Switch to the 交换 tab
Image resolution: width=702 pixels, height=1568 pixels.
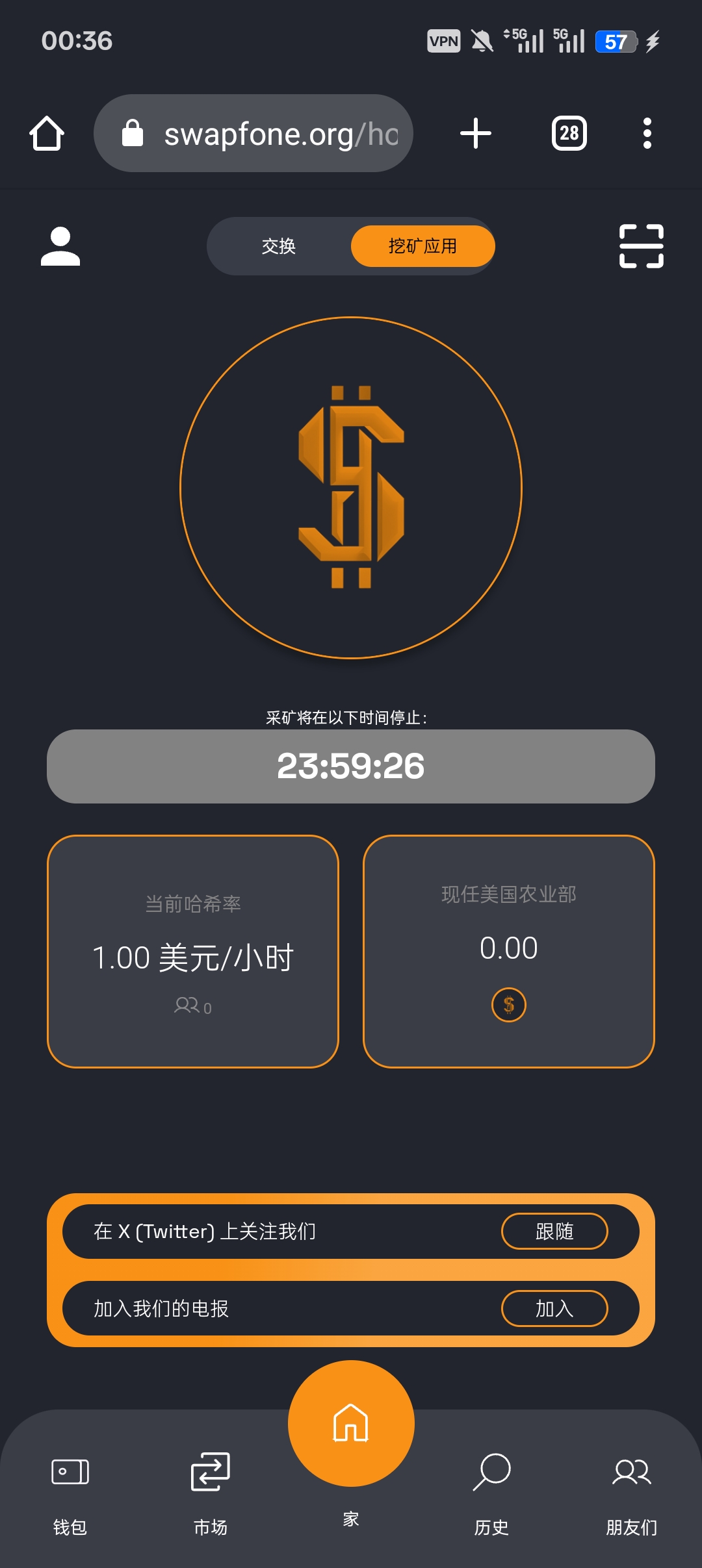(279, 246)
